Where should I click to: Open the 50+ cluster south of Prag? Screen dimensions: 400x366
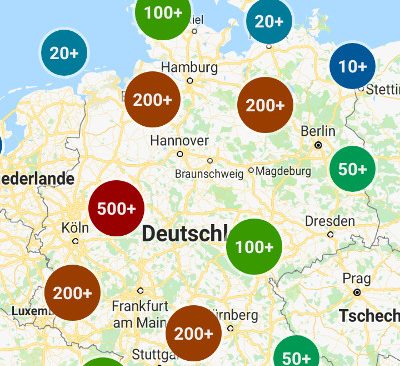pos(296,357)
